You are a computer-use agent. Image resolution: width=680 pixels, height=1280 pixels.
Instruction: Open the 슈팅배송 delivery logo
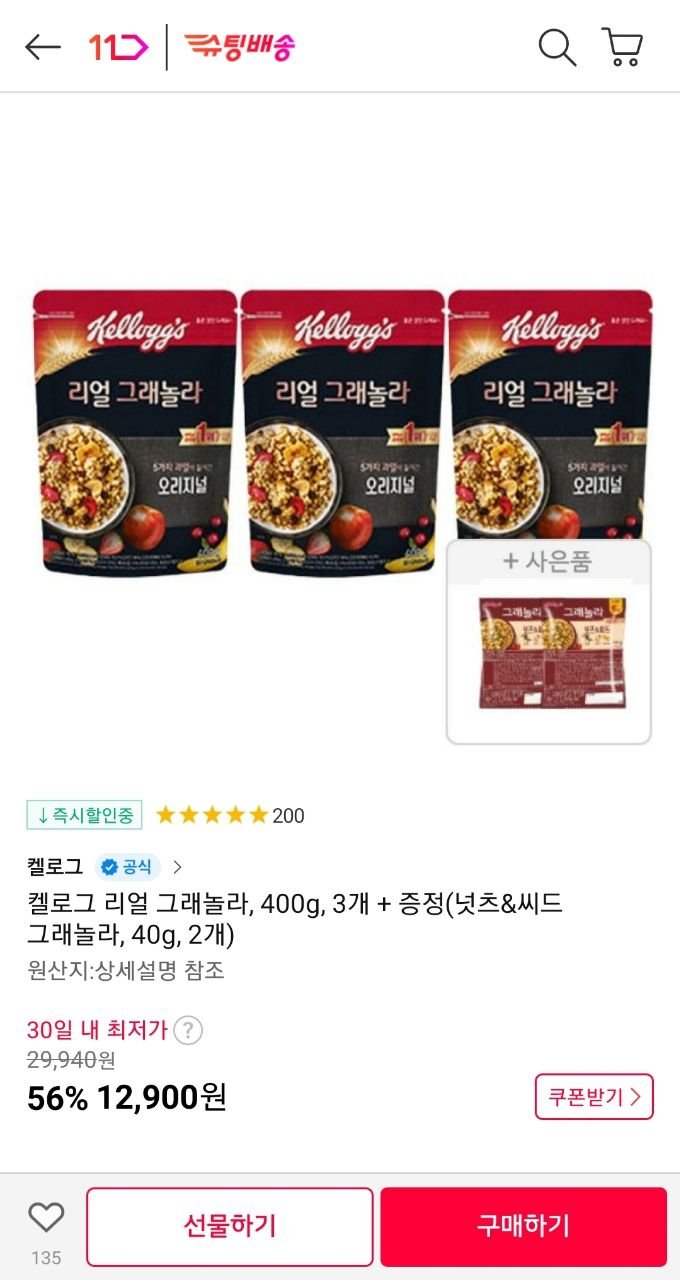click(x=239, y=47)
